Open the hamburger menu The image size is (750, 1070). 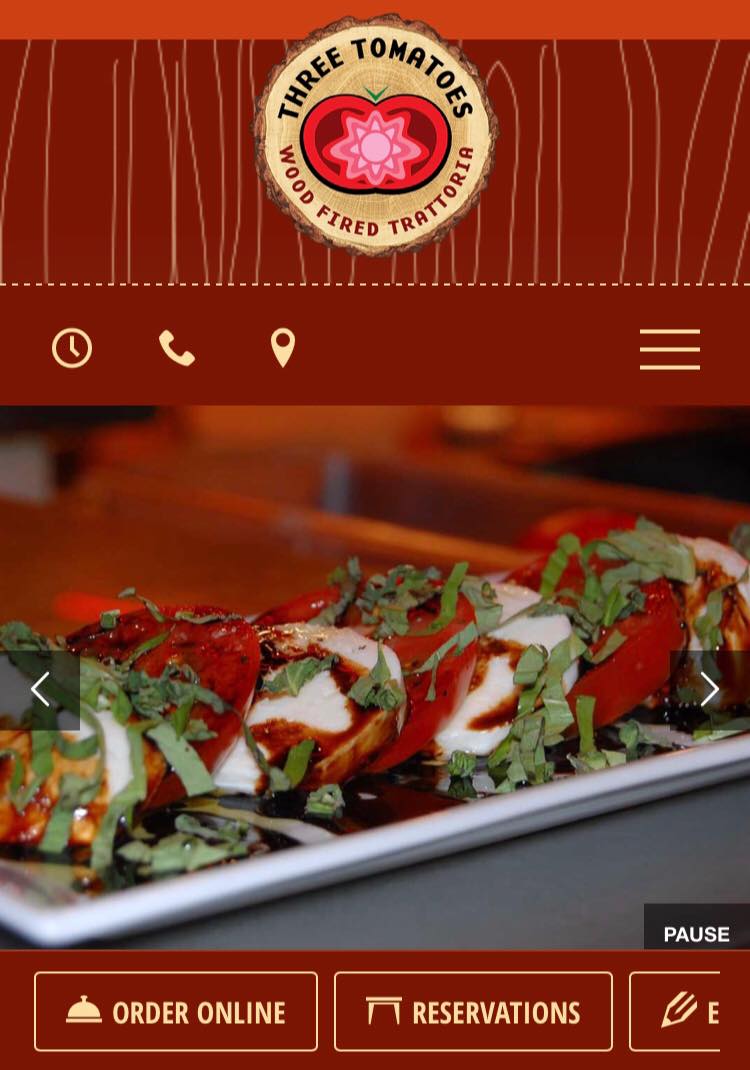click(x=669, y=349)
